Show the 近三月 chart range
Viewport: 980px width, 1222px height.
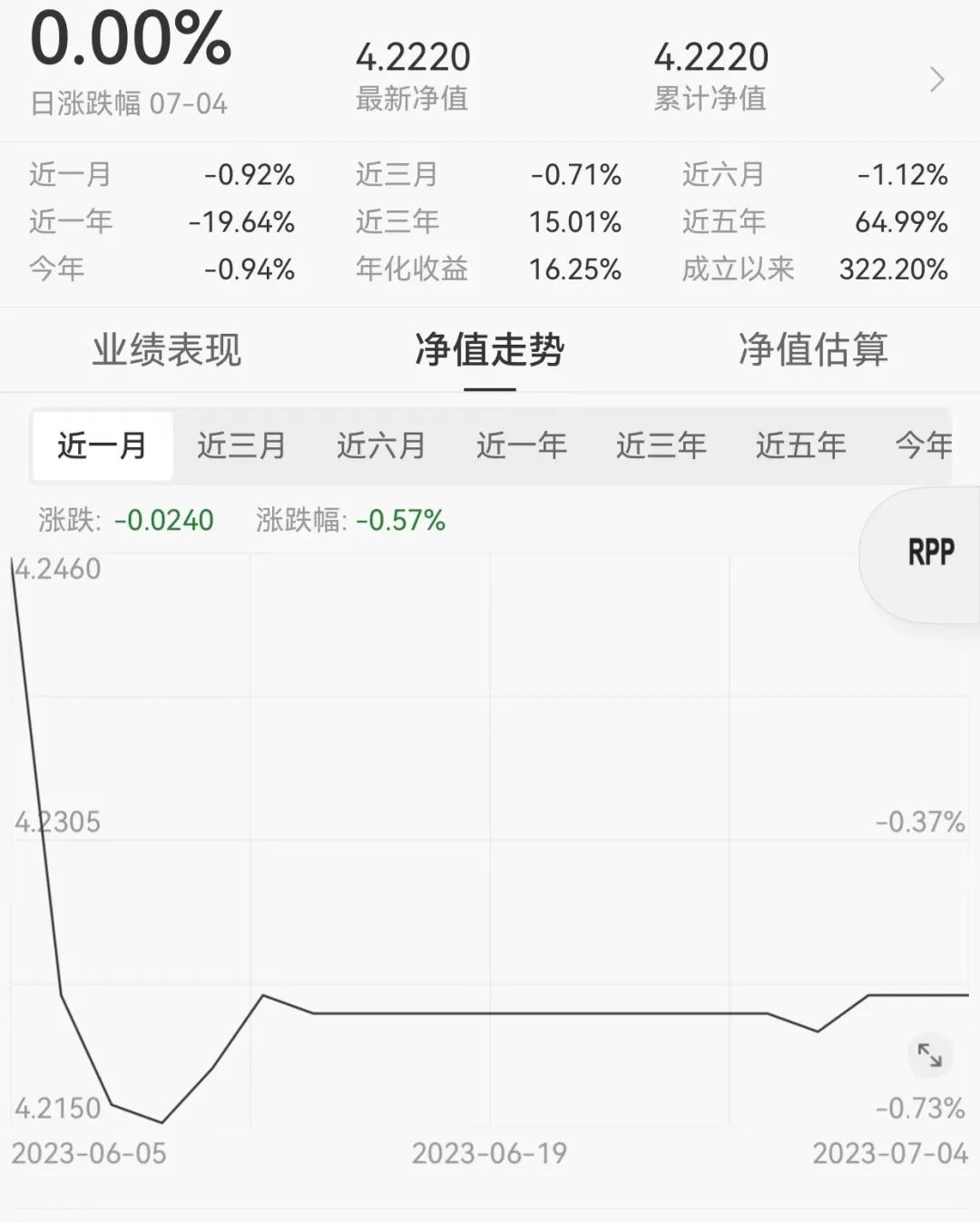(242, 445)
